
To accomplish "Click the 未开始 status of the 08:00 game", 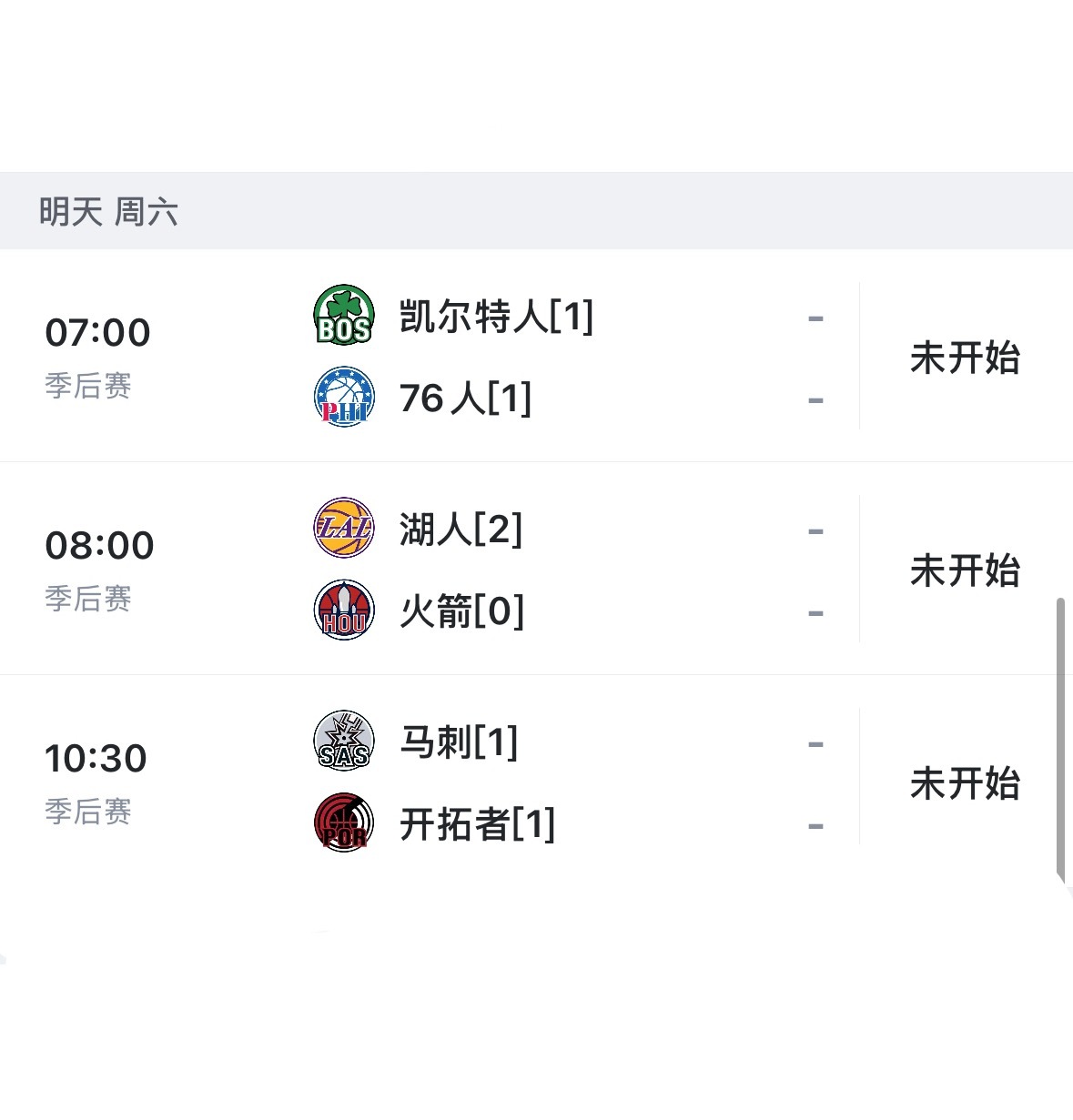I will [x=967, y=571].
